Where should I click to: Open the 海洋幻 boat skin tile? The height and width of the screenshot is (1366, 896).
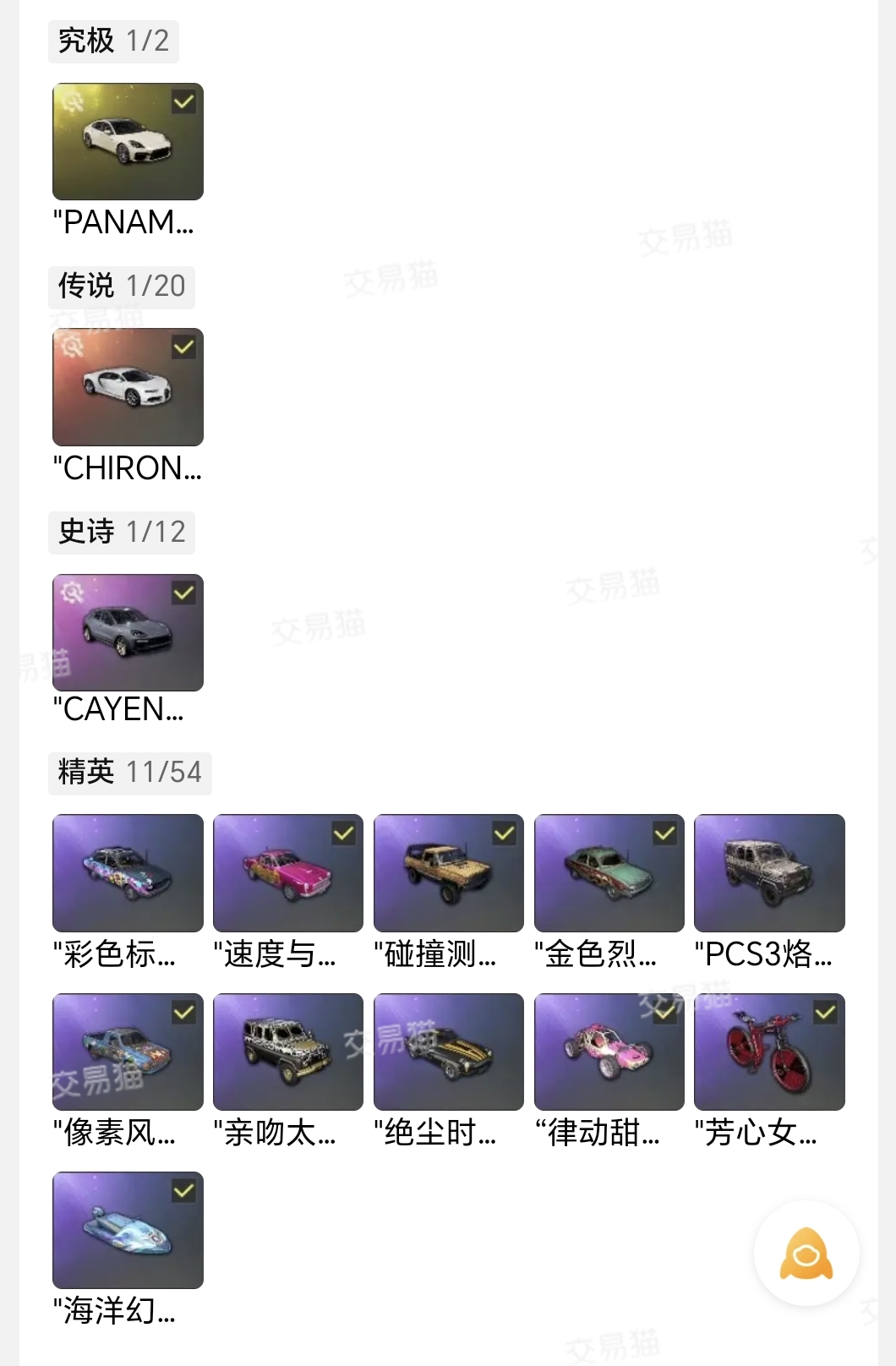pyautogui.click(x=128, y=1230)
